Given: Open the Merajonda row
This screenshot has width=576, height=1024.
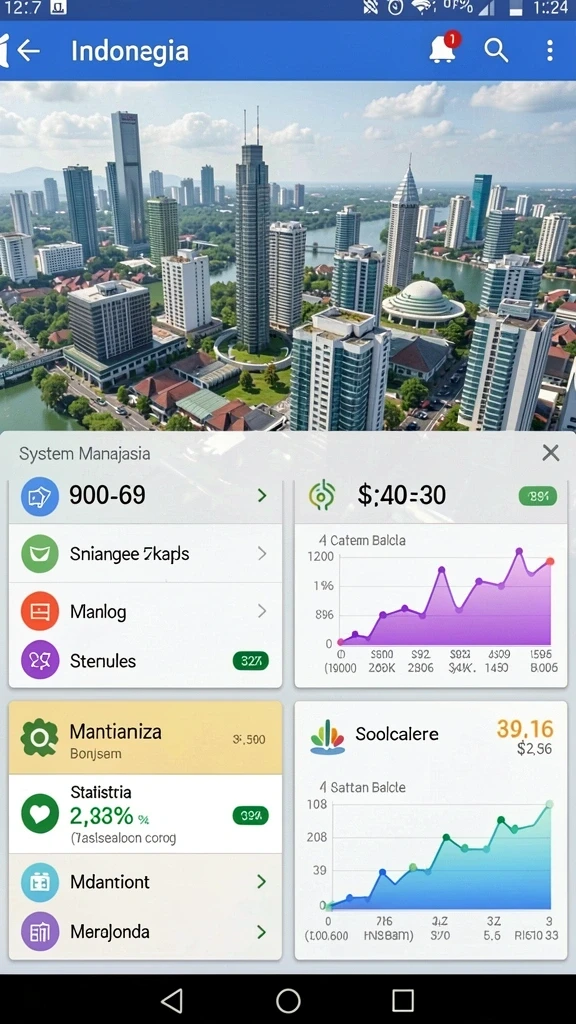Looking at the screenshot, I should coord(146,931).
